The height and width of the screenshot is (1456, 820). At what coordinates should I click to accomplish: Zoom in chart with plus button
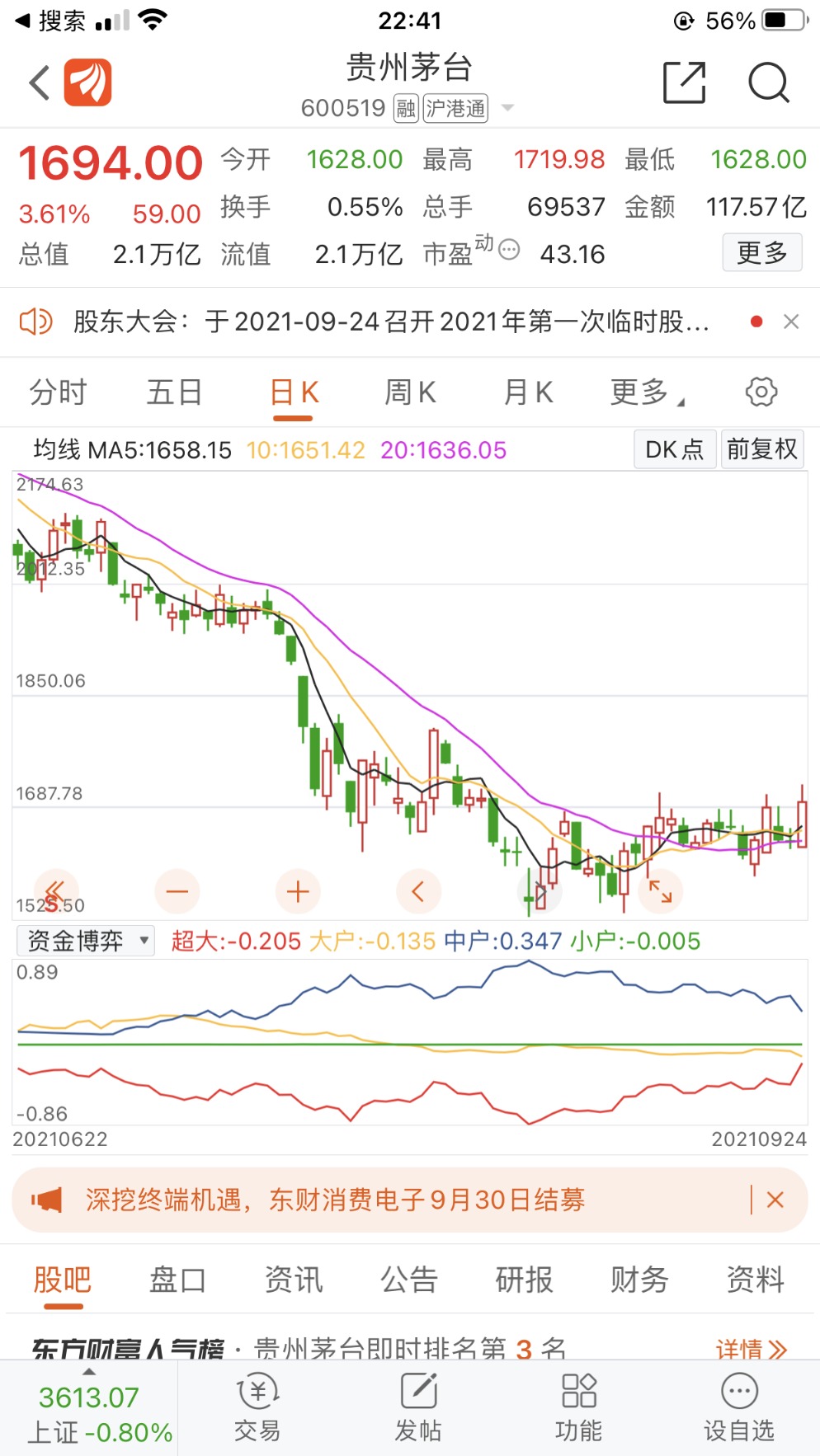298,891
